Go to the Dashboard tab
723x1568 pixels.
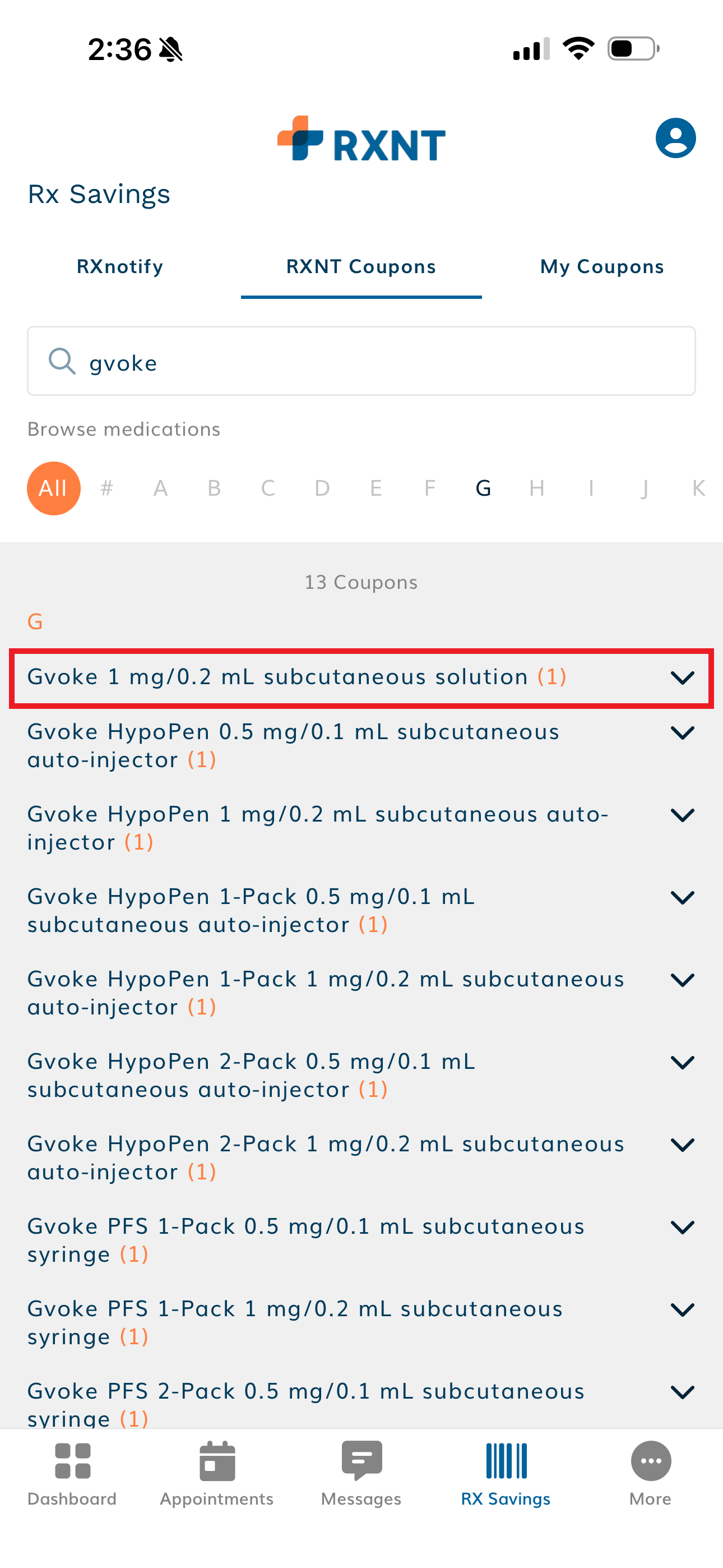point(72,1473)
